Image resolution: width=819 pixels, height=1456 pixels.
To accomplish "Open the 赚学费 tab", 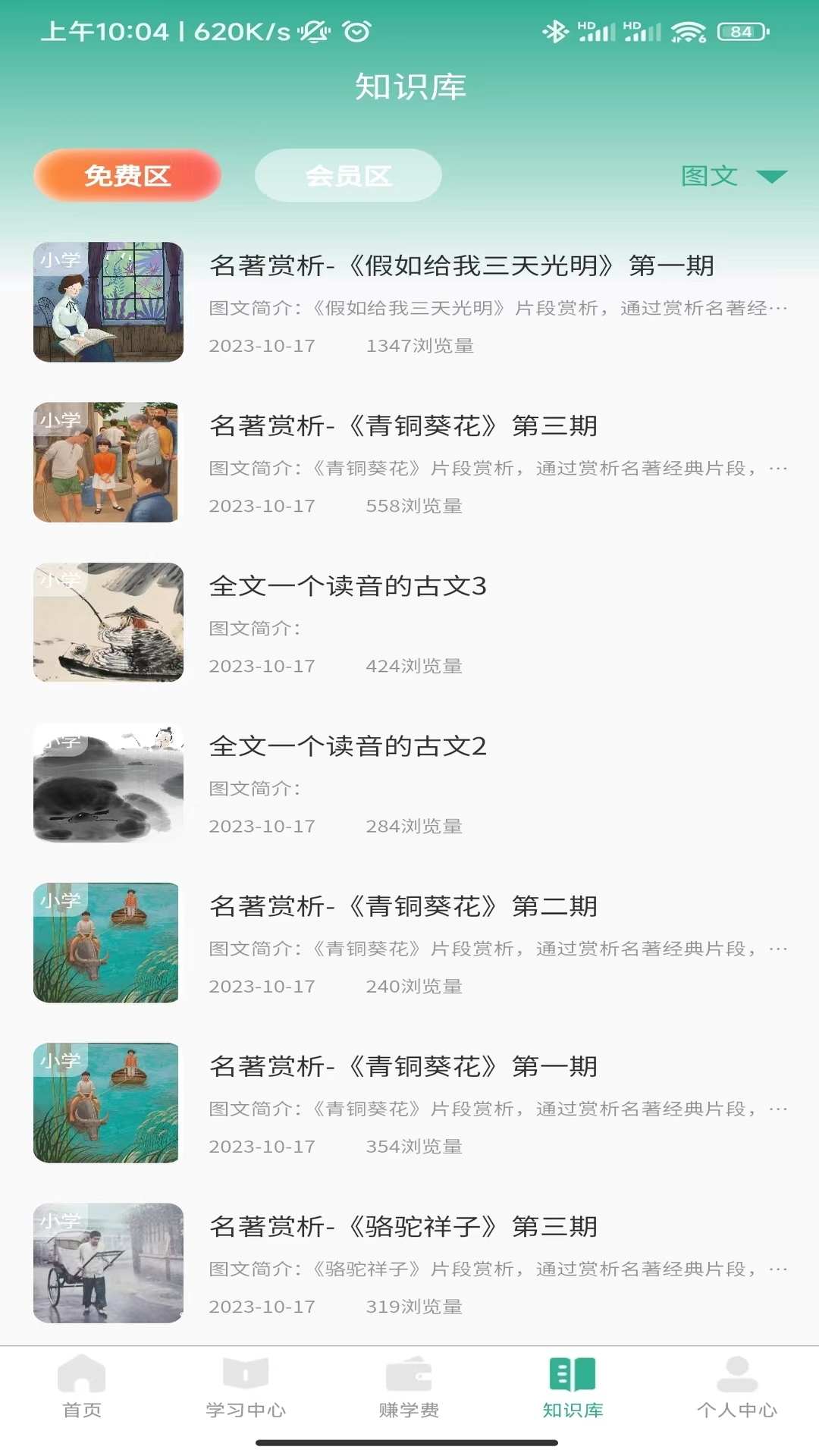I will click(409, 1388).
